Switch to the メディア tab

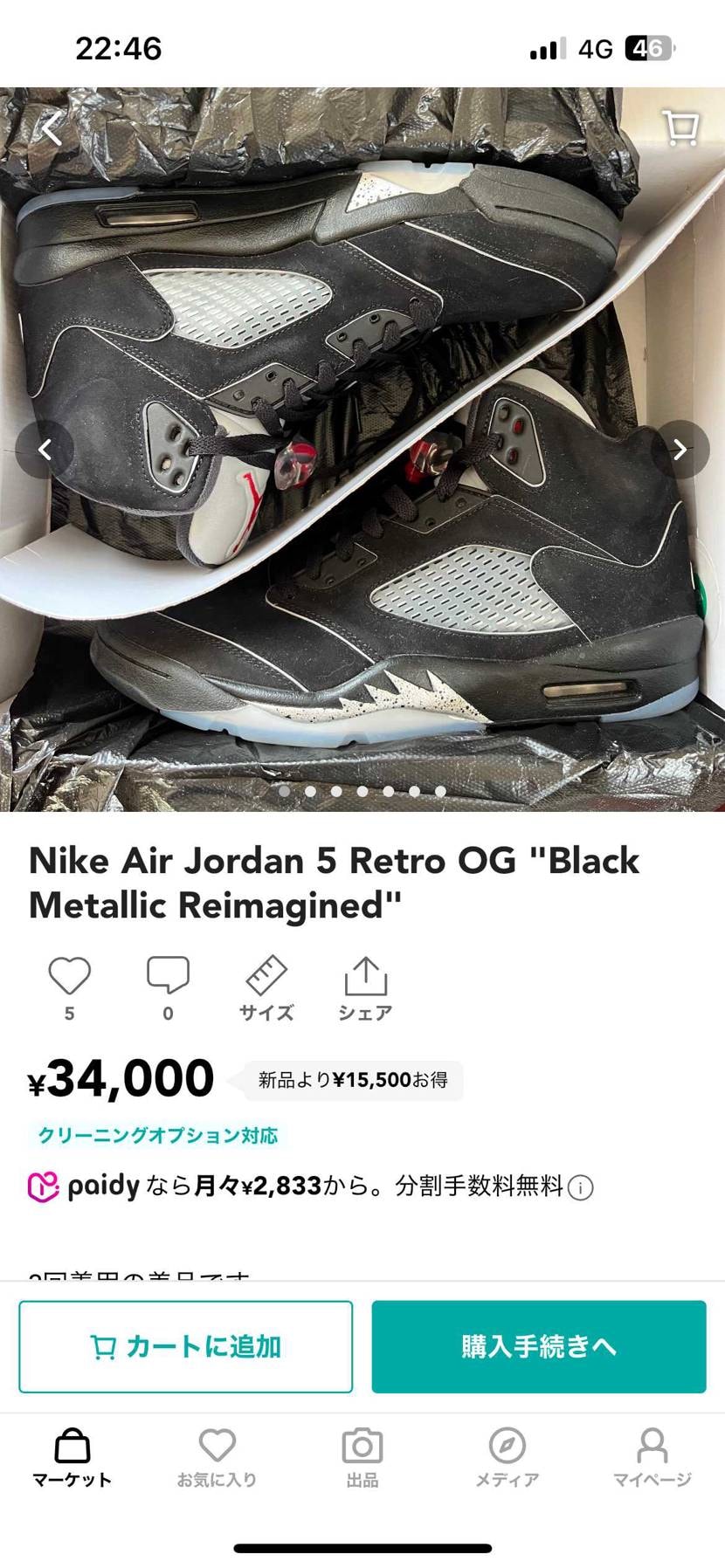(507, 1458)
